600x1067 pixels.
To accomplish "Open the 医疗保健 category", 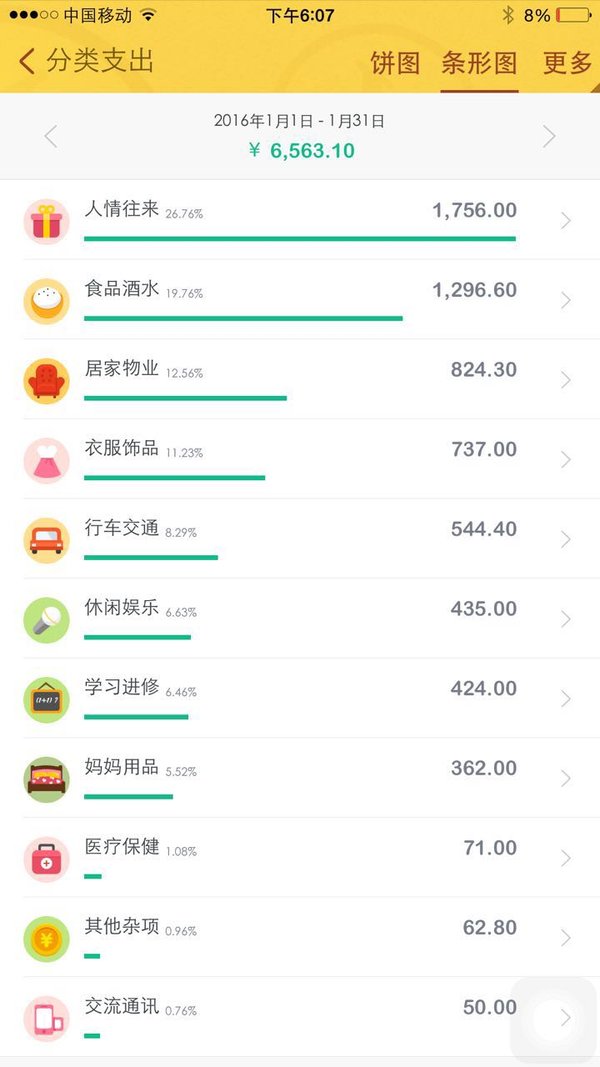I will coord(300,857).
